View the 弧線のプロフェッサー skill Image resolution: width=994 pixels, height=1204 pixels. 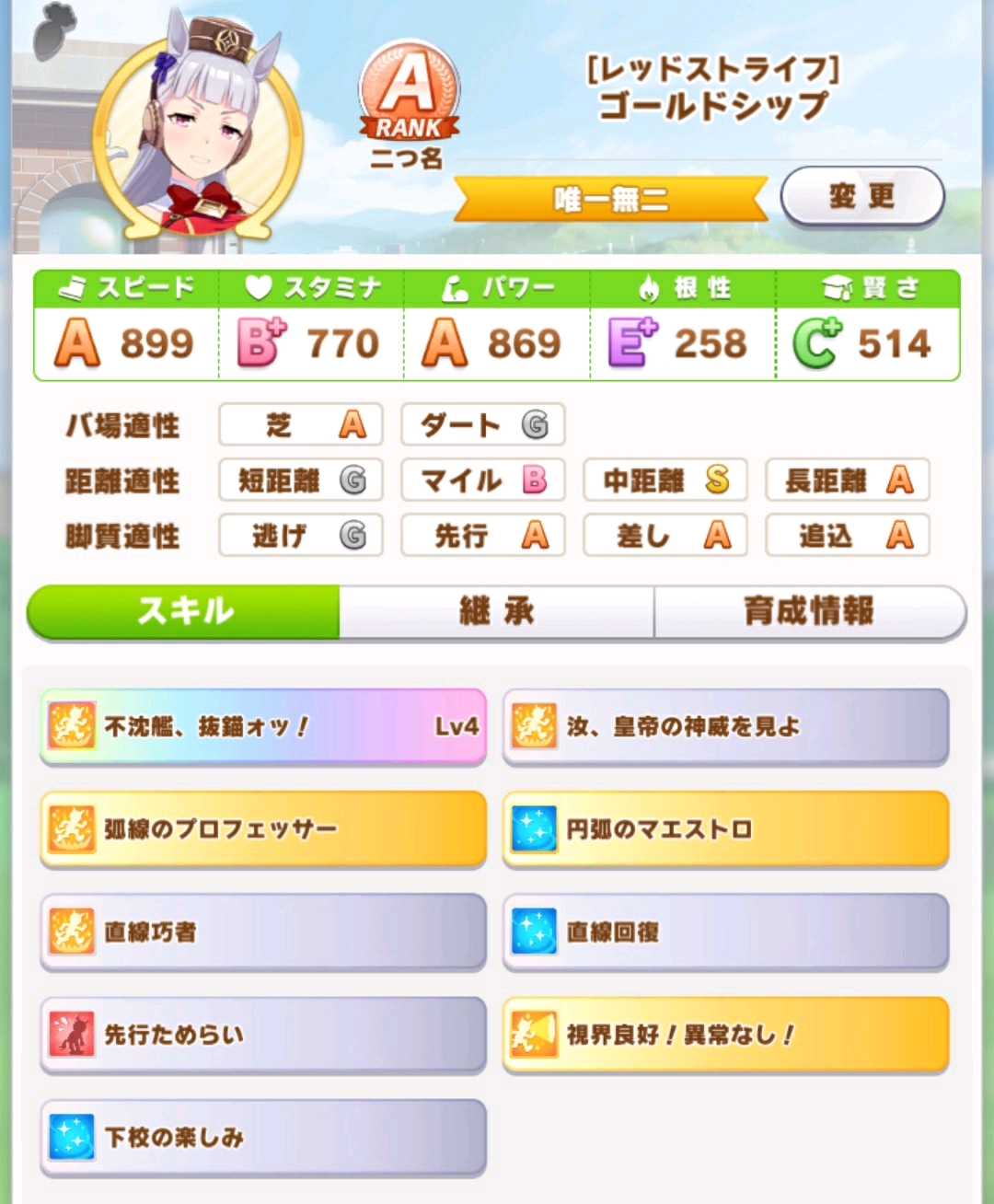pos(263,828)
